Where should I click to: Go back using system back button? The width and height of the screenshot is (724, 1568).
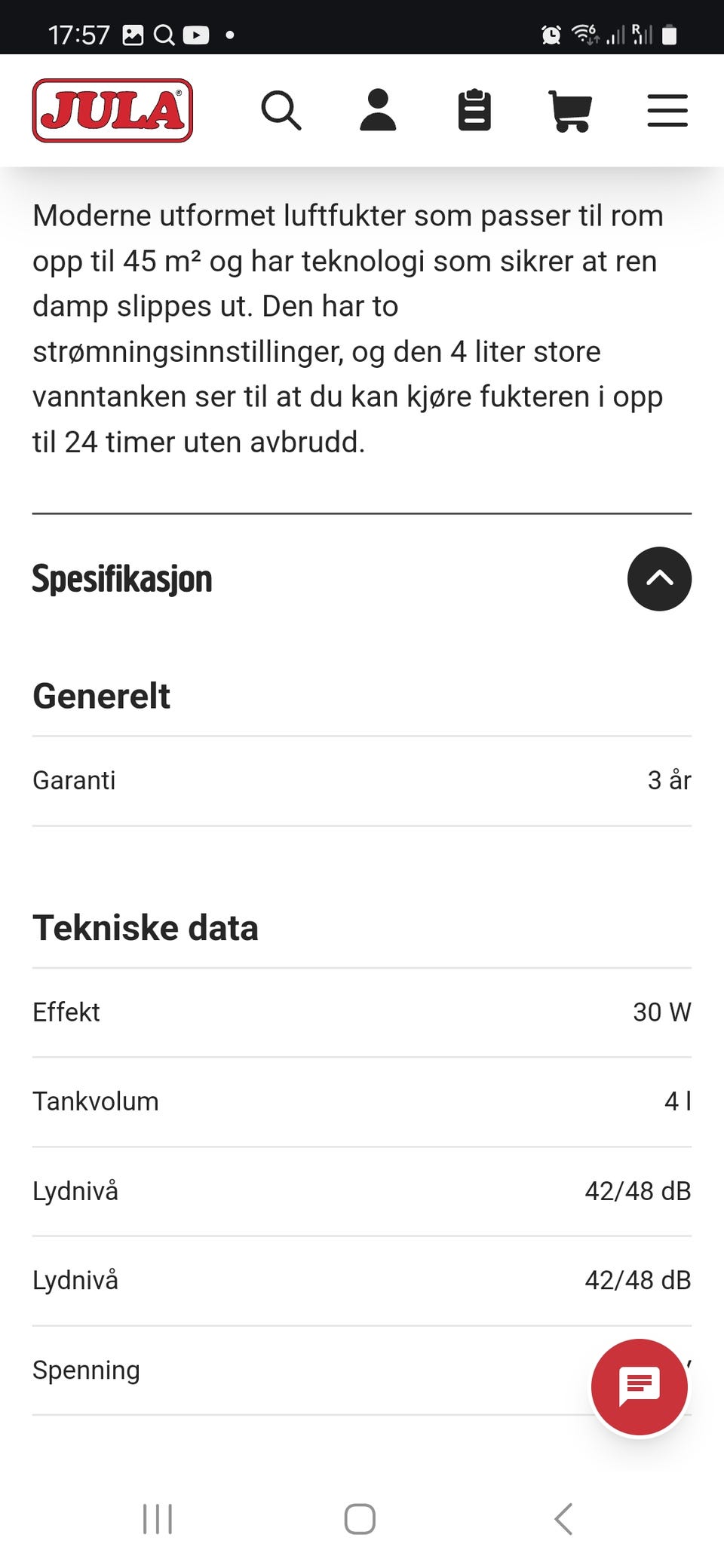pyautogui.click(x=563, y=1518)
